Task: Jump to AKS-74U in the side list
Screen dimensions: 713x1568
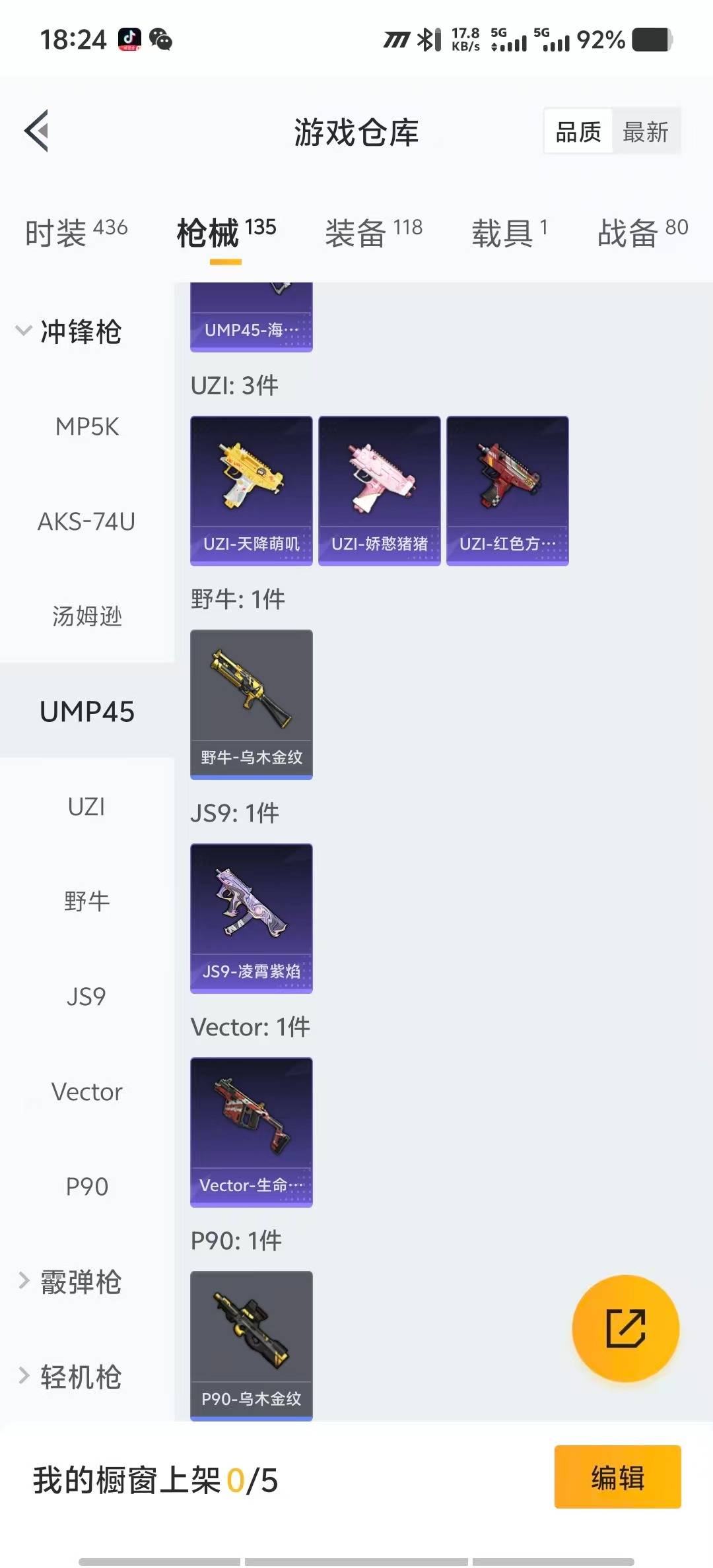Action: pos(87,522)
